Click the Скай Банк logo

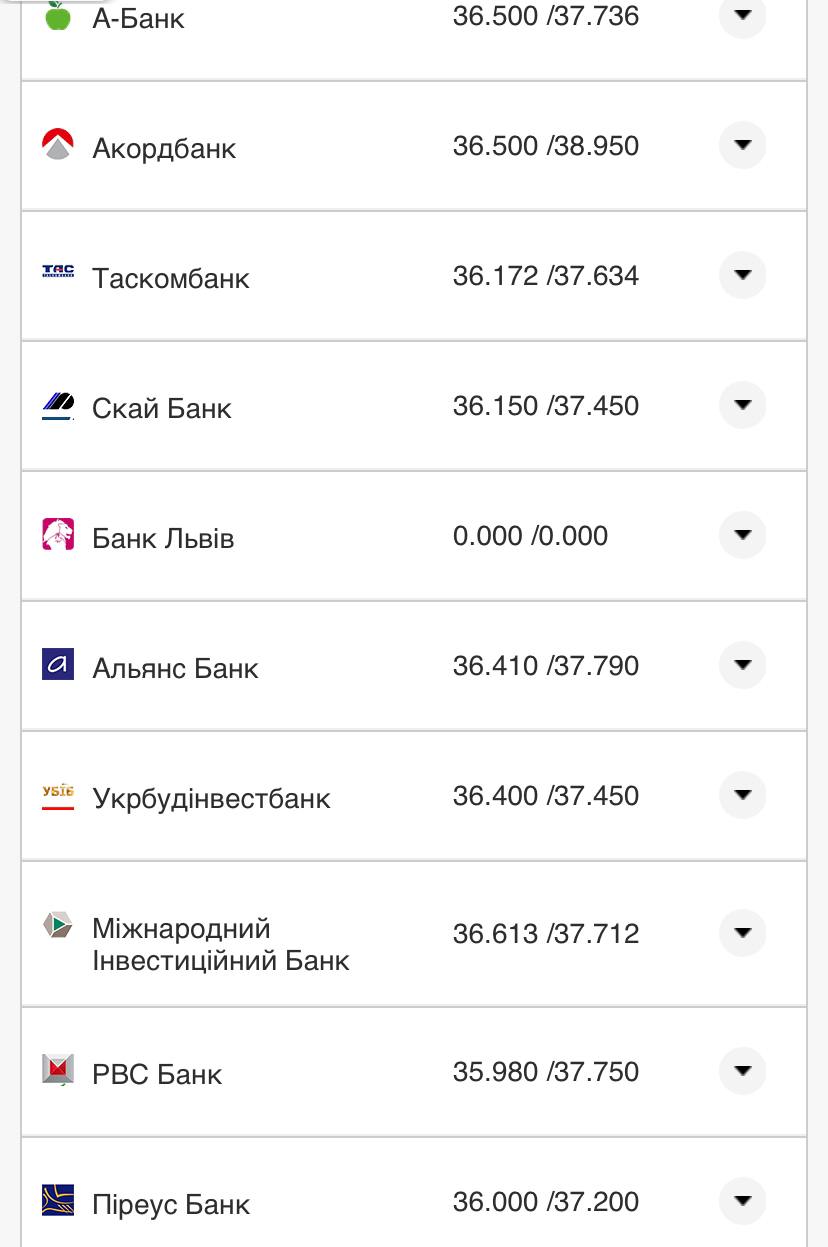pyautogui.click(x=59, y=405)
